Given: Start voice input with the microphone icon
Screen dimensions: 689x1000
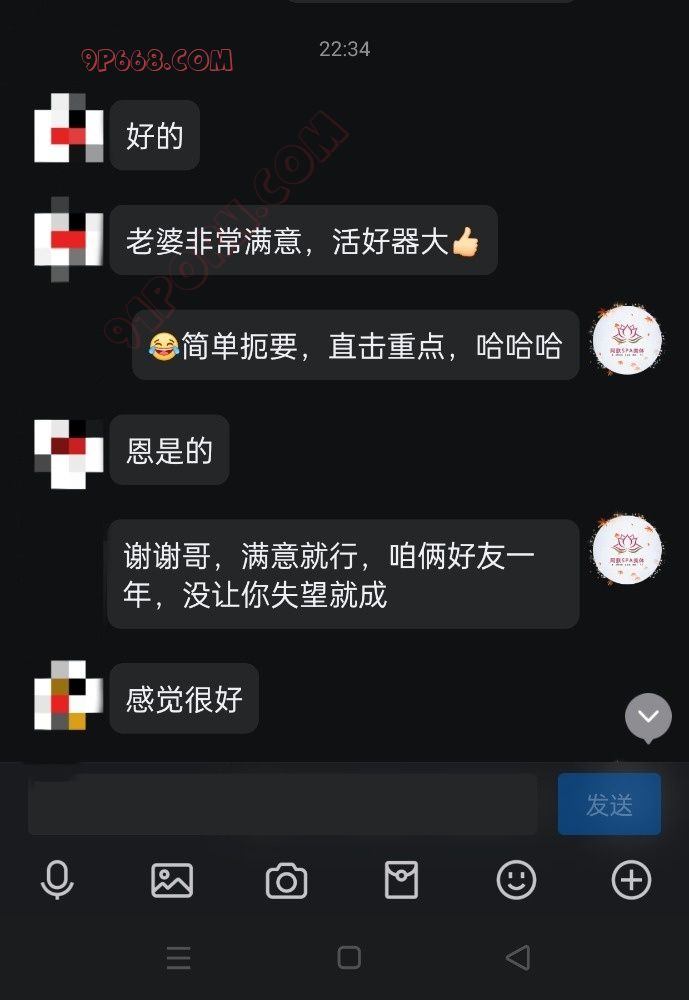Looking at the screenshot, I should [x=57, y=880].
